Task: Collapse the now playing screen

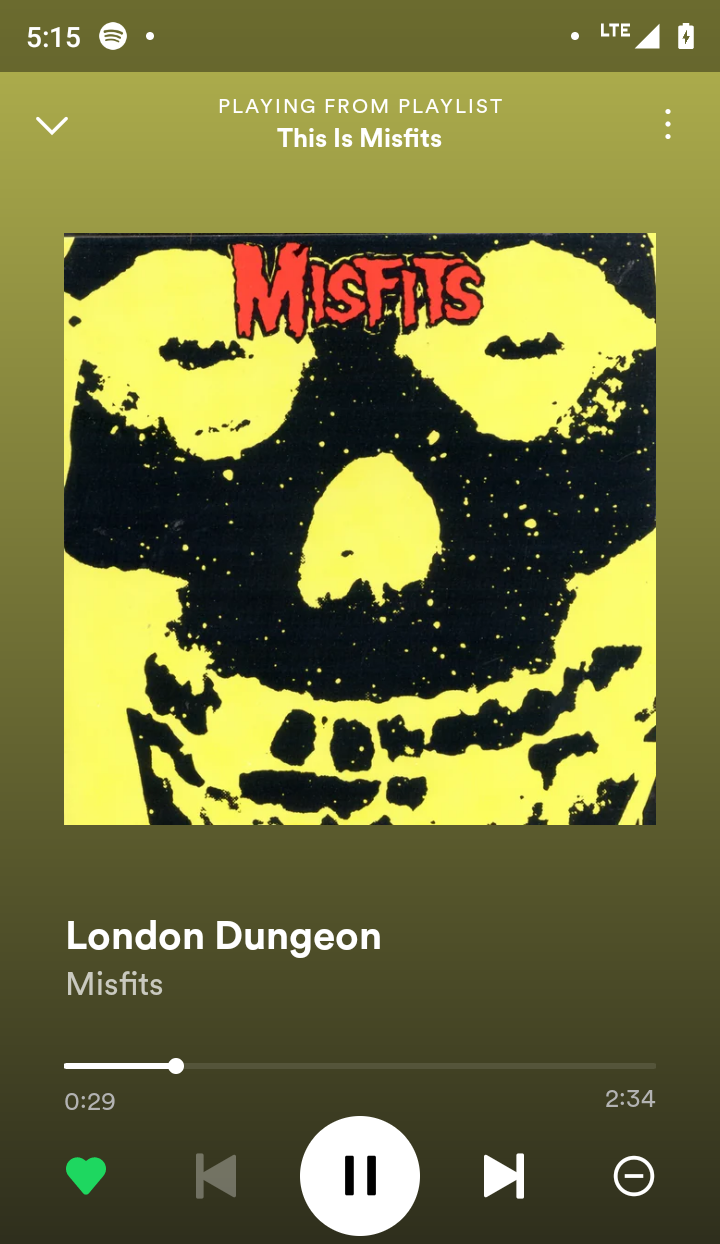Action: (52, 125)
